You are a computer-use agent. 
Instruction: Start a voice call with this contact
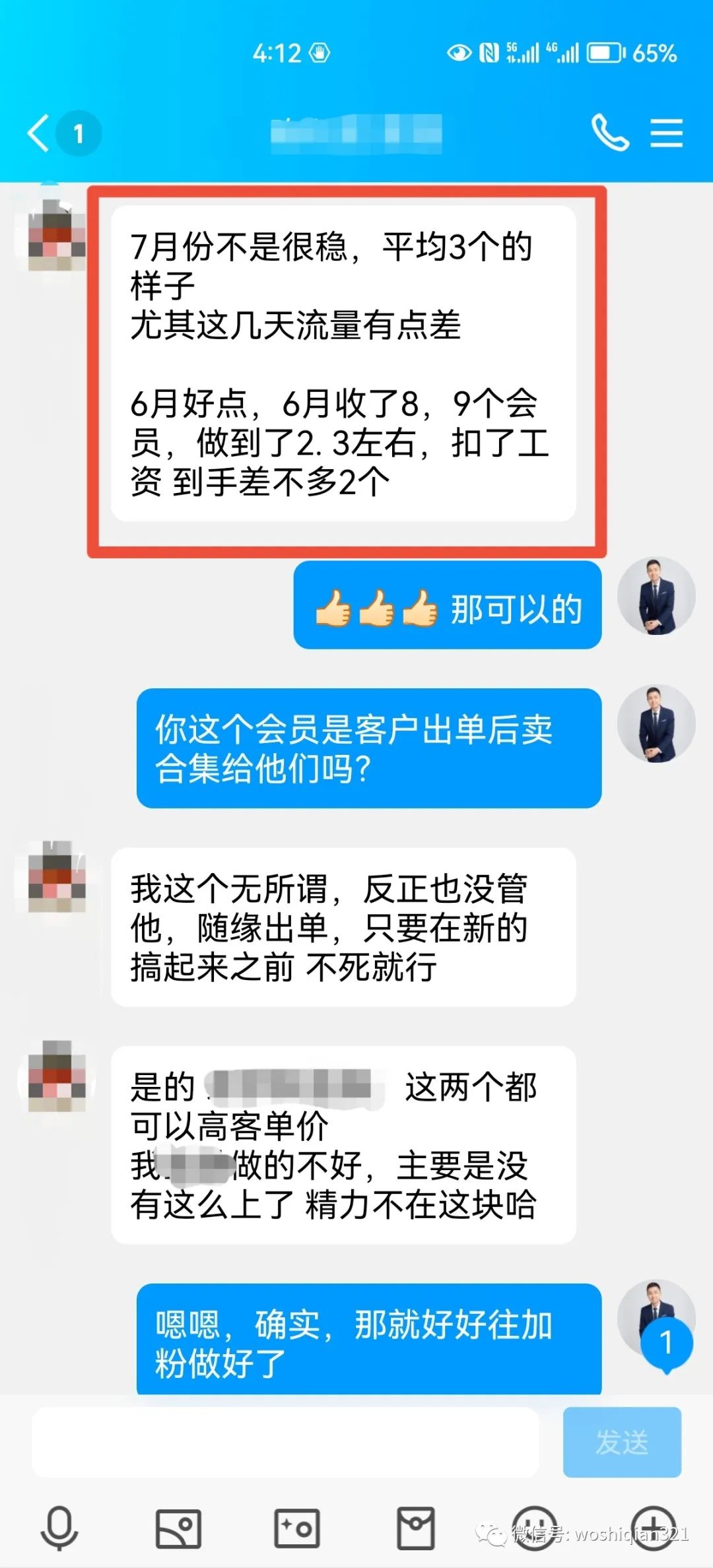[609, 133]
